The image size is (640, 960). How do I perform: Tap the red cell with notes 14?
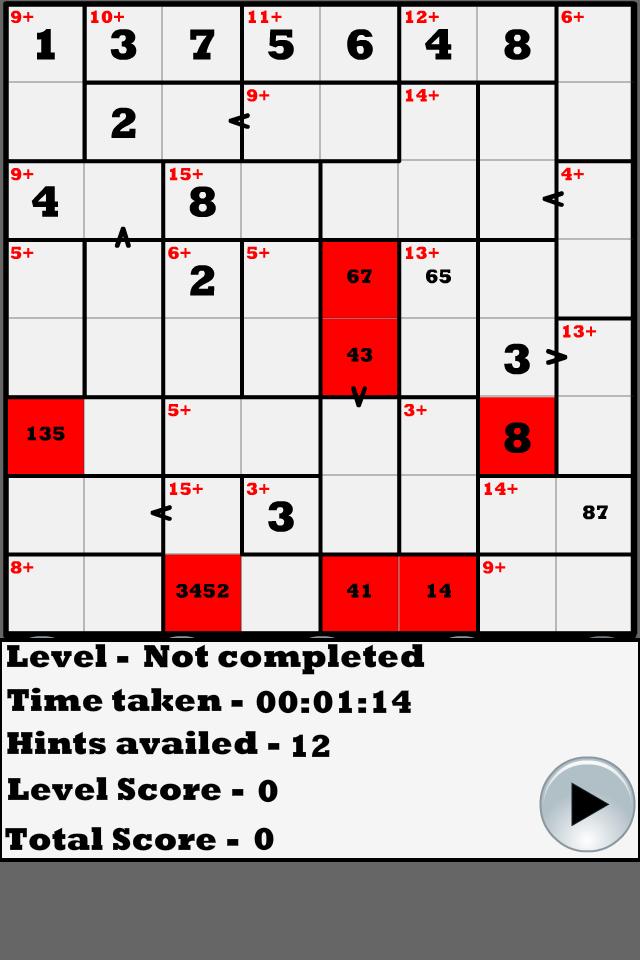(x=438, y=592)
